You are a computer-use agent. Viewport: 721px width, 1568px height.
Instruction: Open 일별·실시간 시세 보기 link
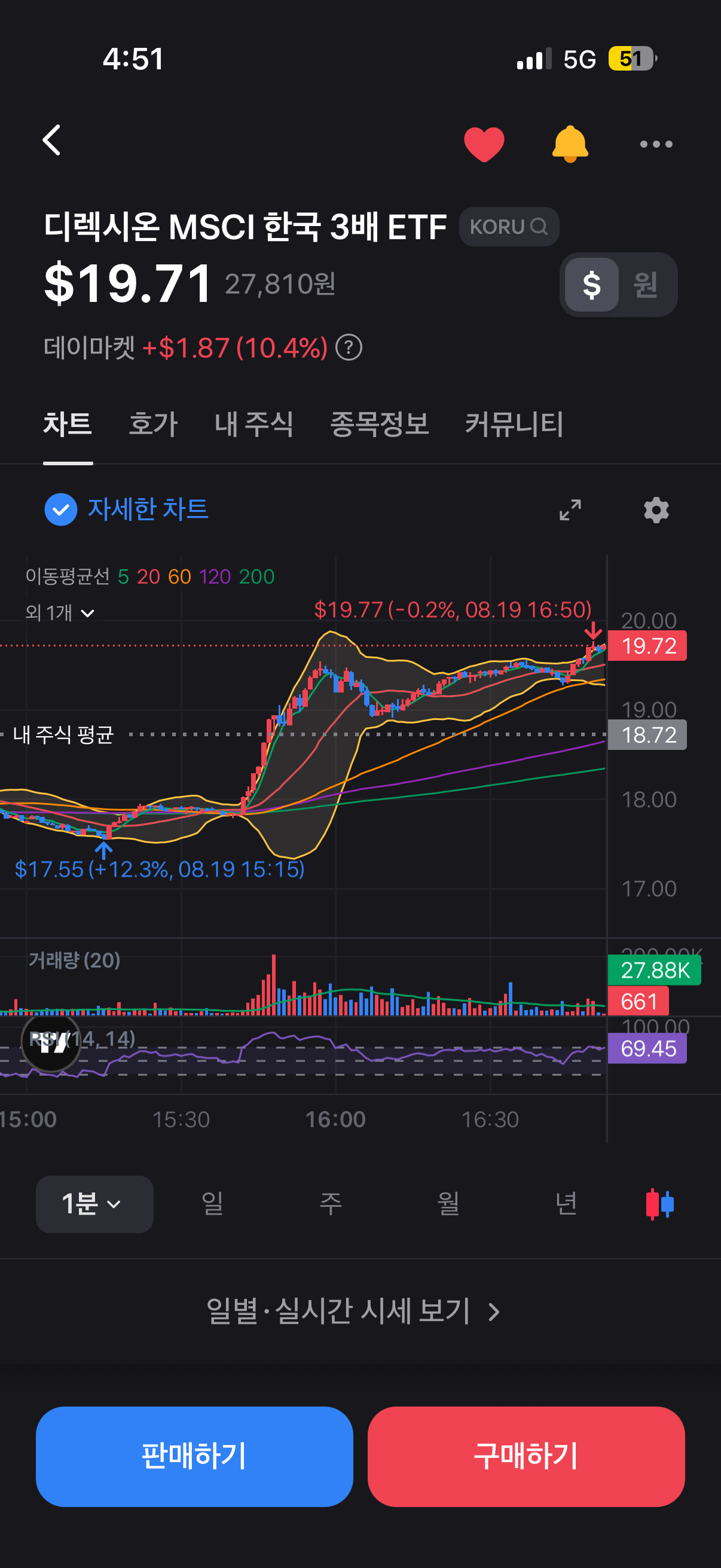[353, 1311]
